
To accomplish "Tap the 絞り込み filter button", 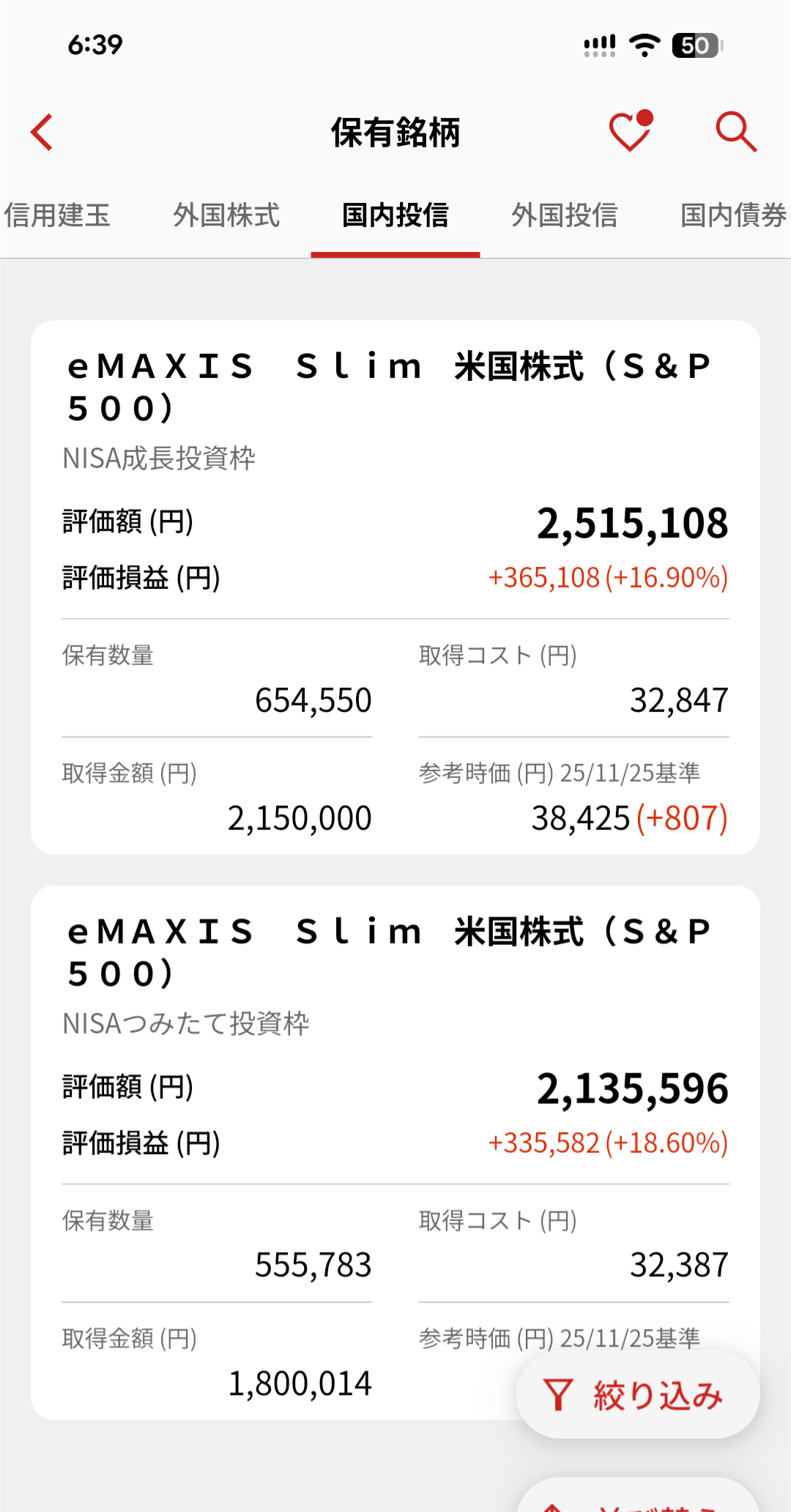I will tap(637, 1395).
